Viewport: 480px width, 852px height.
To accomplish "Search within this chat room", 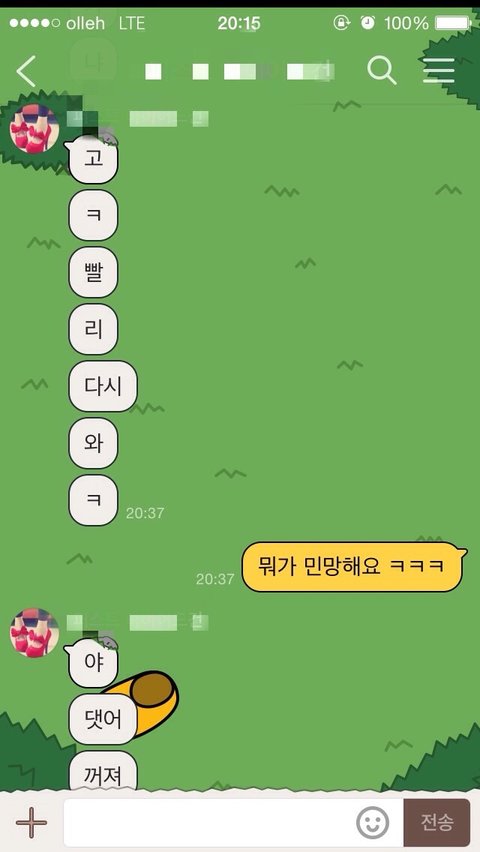I will click(x=382, y=71).
